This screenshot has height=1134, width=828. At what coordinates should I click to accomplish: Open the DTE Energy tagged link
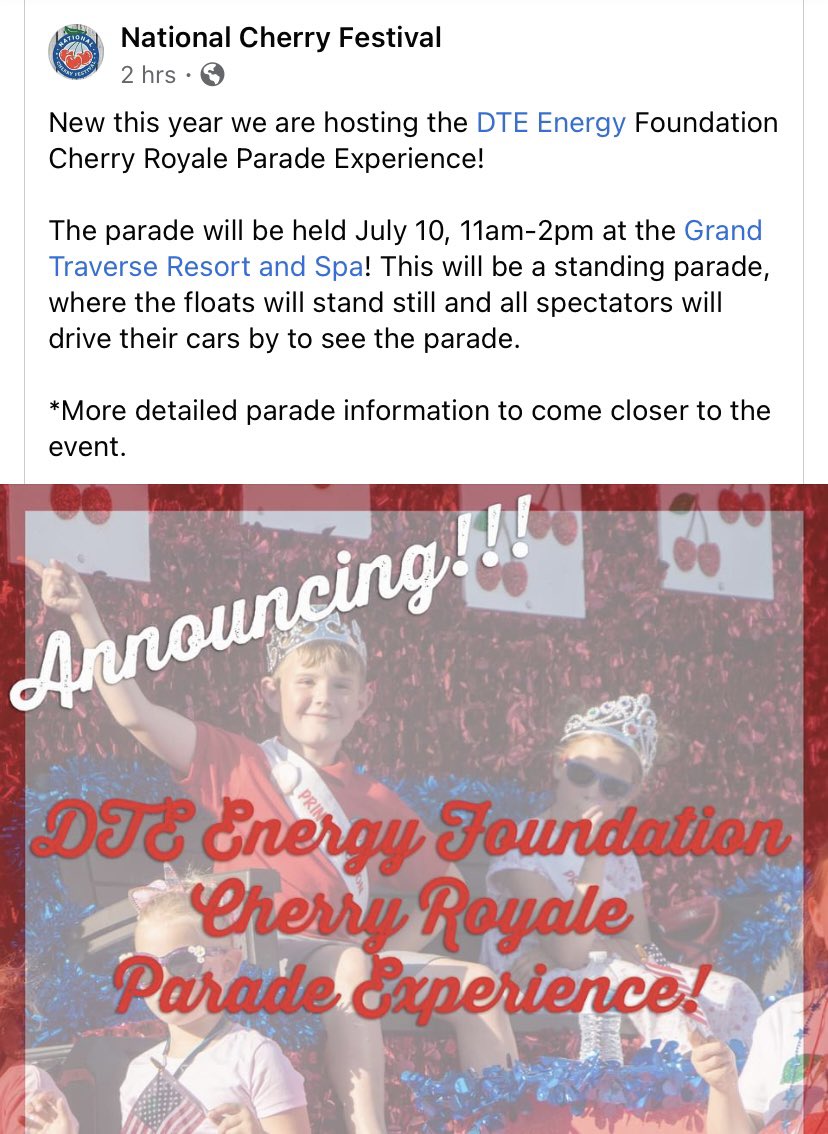point(550,123)
